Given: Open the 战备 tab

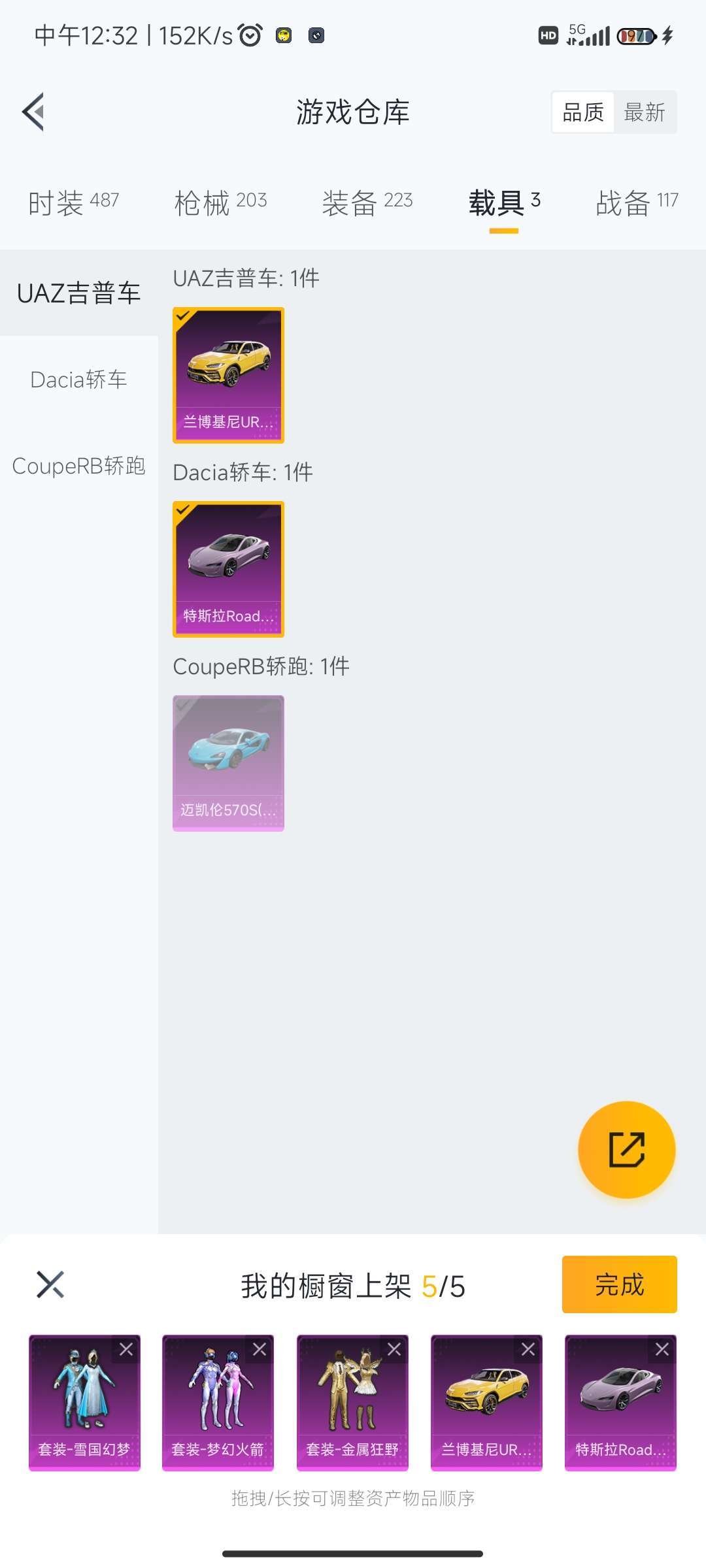Looking at the screenshot, I should pos(637,203).
